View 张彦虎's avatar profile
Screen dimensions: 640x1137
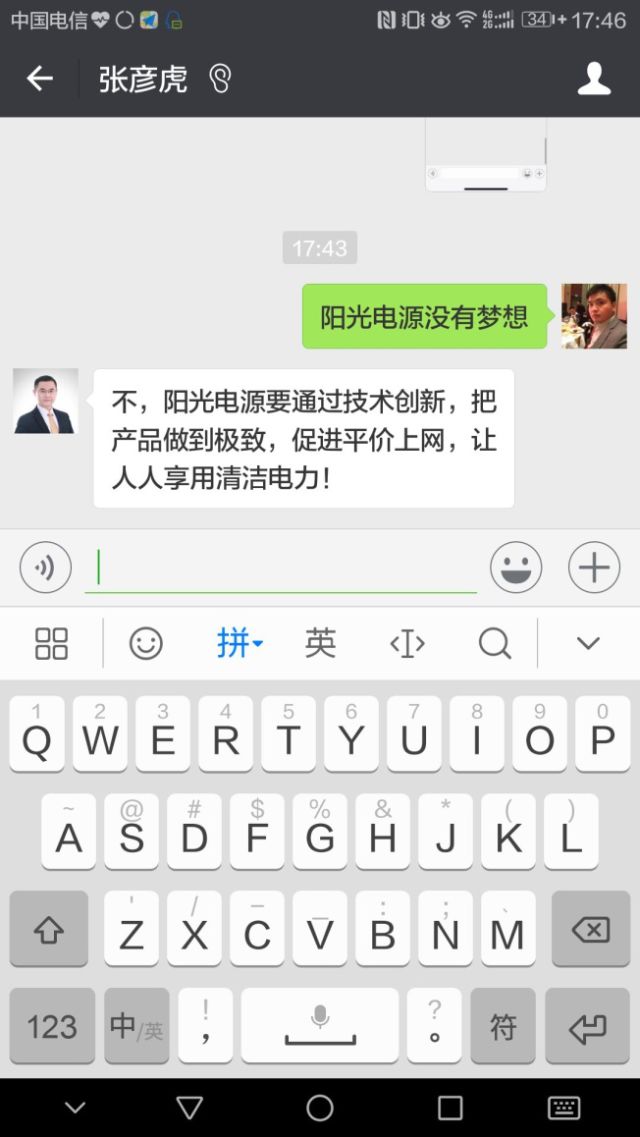pos(46,401)
